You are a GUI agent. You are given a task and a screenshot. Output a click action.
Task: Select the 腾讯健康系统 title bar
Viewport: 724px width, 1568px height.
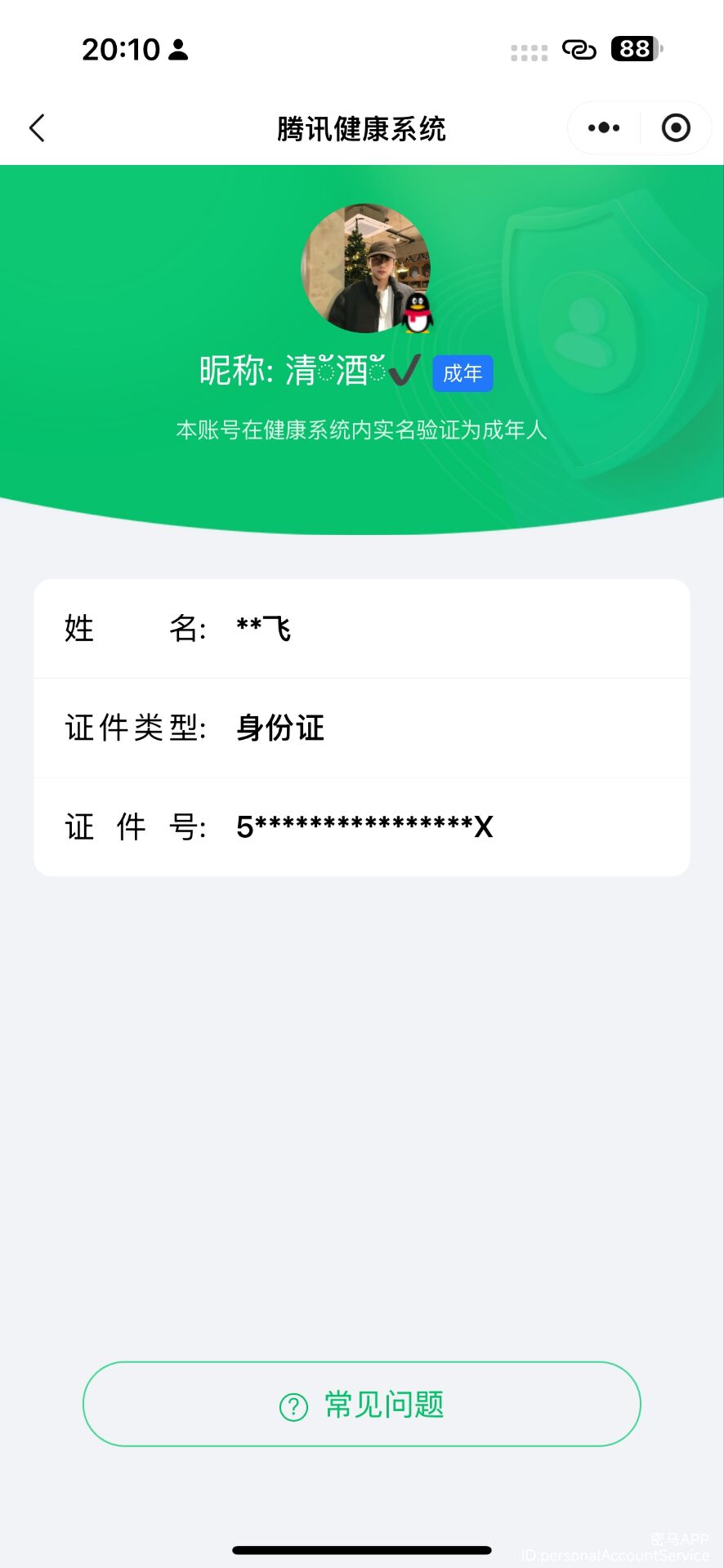click(x=361, y=129)
